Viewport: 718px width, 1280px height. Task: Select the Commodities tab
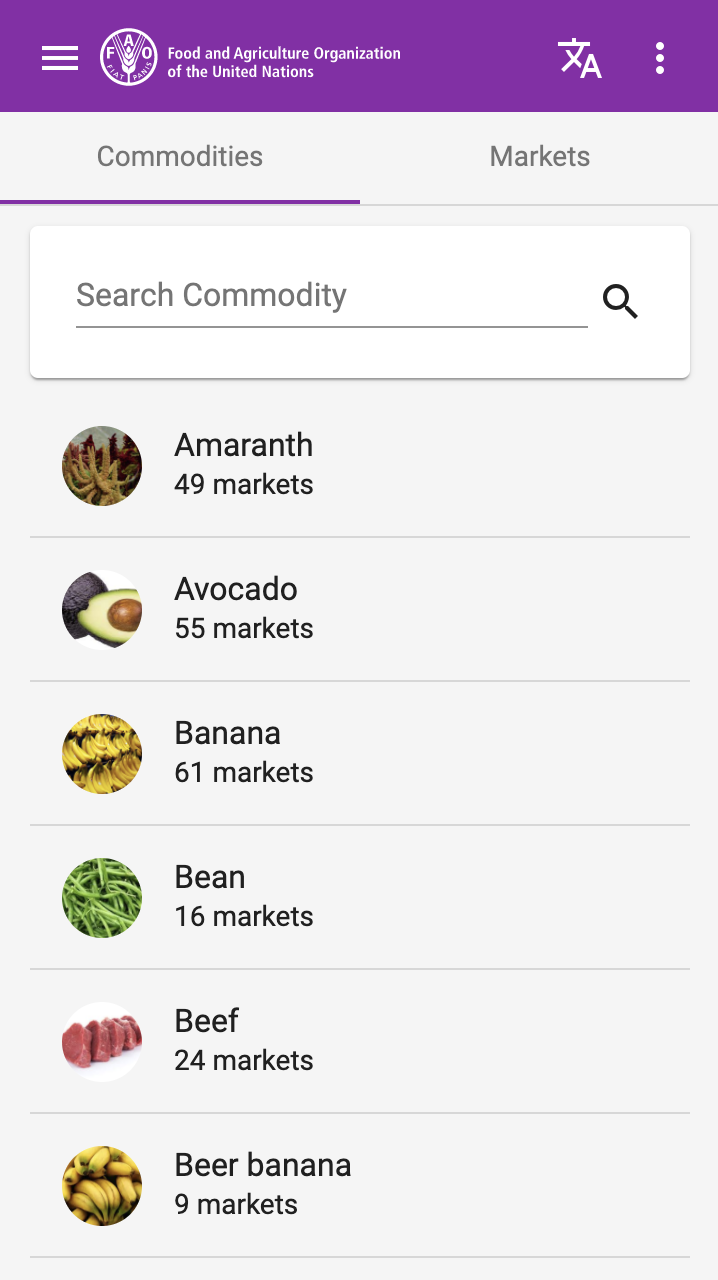(180, 157)
